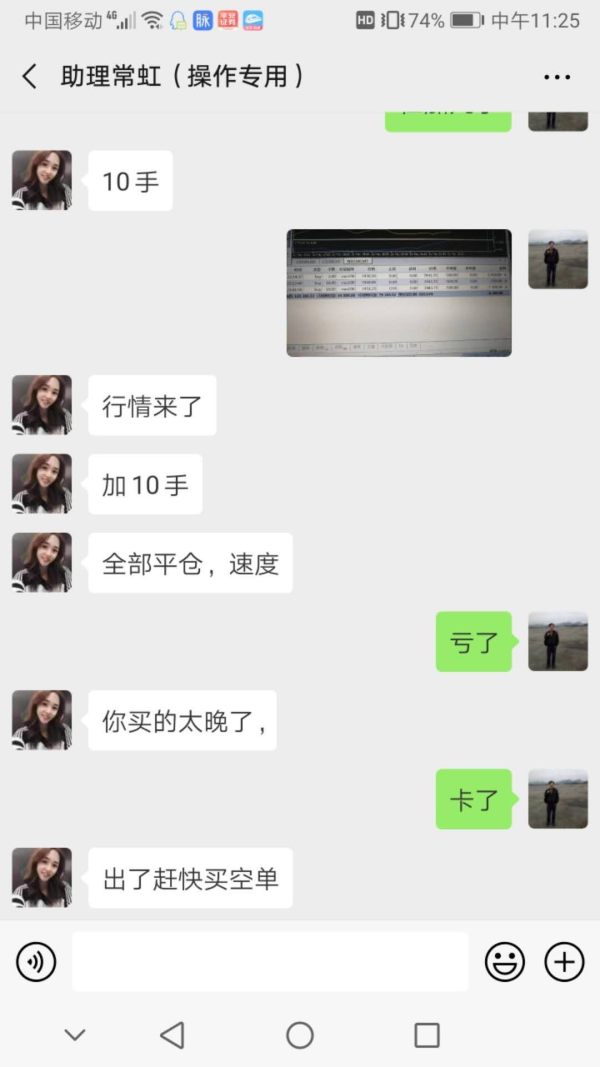This screenshot has height=1067, width=600.
Task: Open my avatar beside 亏了
Action: tap(558, 641)
